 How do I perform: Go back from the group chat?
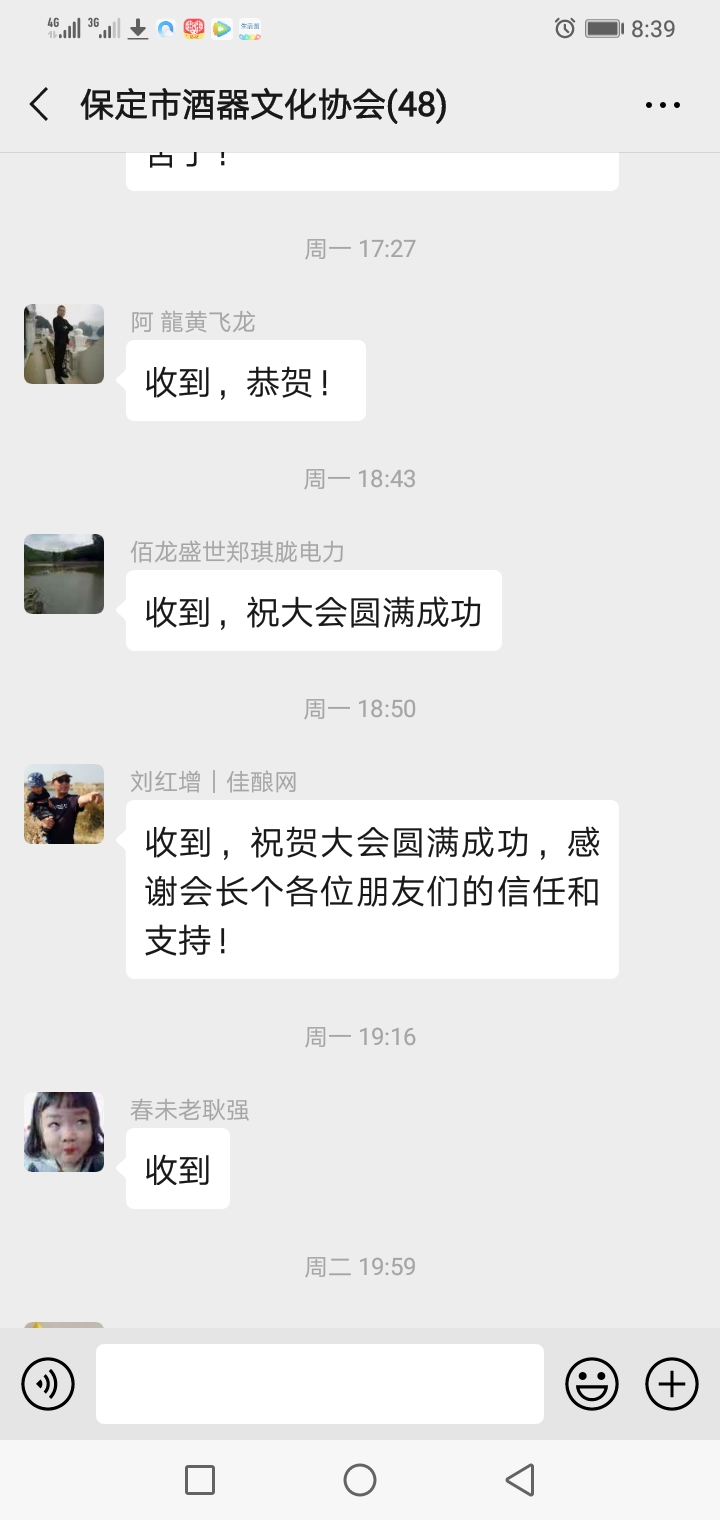[x=40, y=104]
